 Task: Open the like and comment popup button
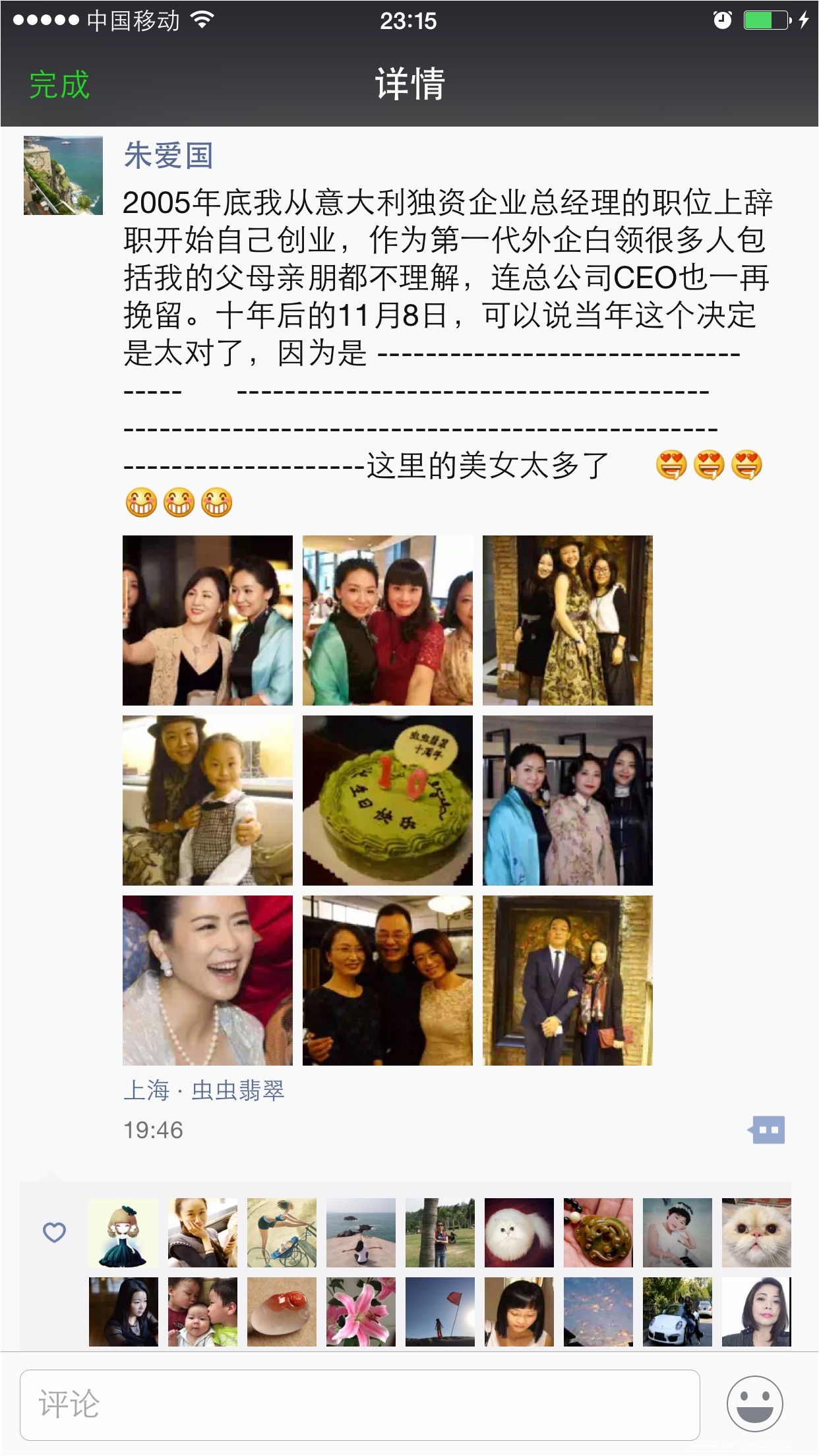(x=767, y=1130)
